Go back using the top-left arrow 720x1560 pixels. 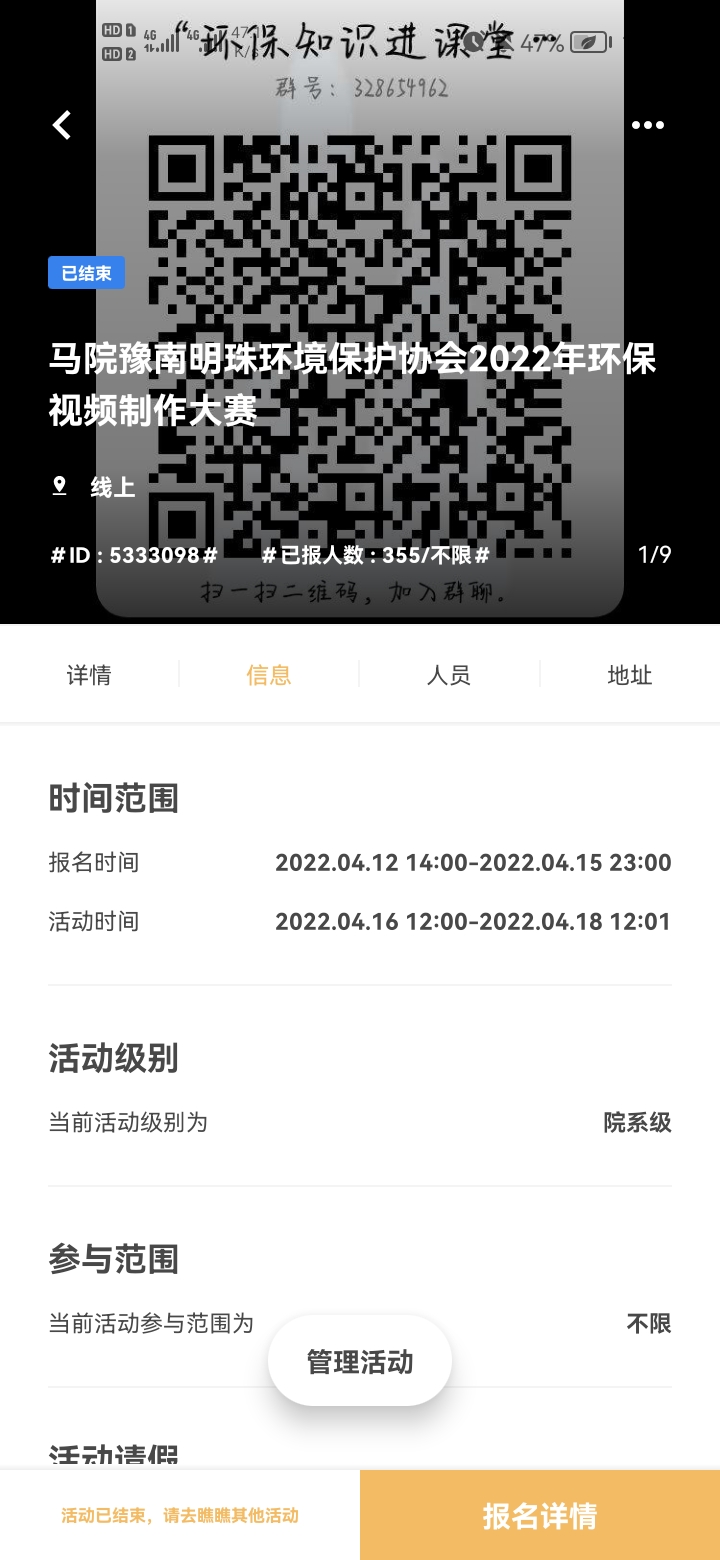(62, 125)
